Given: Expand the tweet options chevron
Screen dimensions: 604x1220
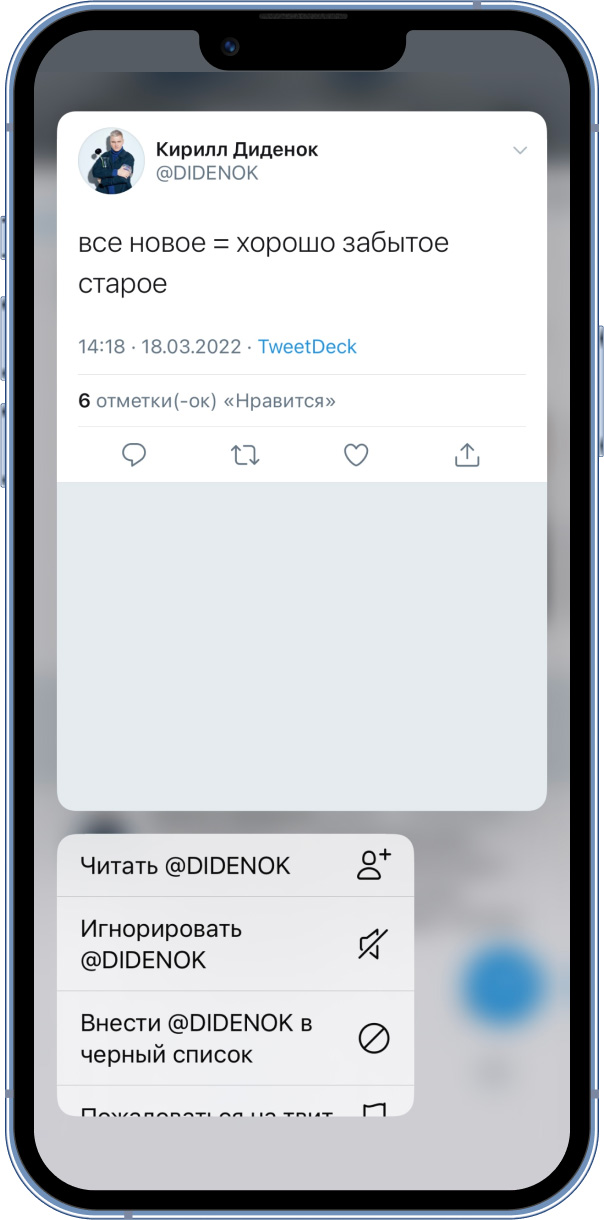Looking at the screenshot, I should click(x=520, y=151).
